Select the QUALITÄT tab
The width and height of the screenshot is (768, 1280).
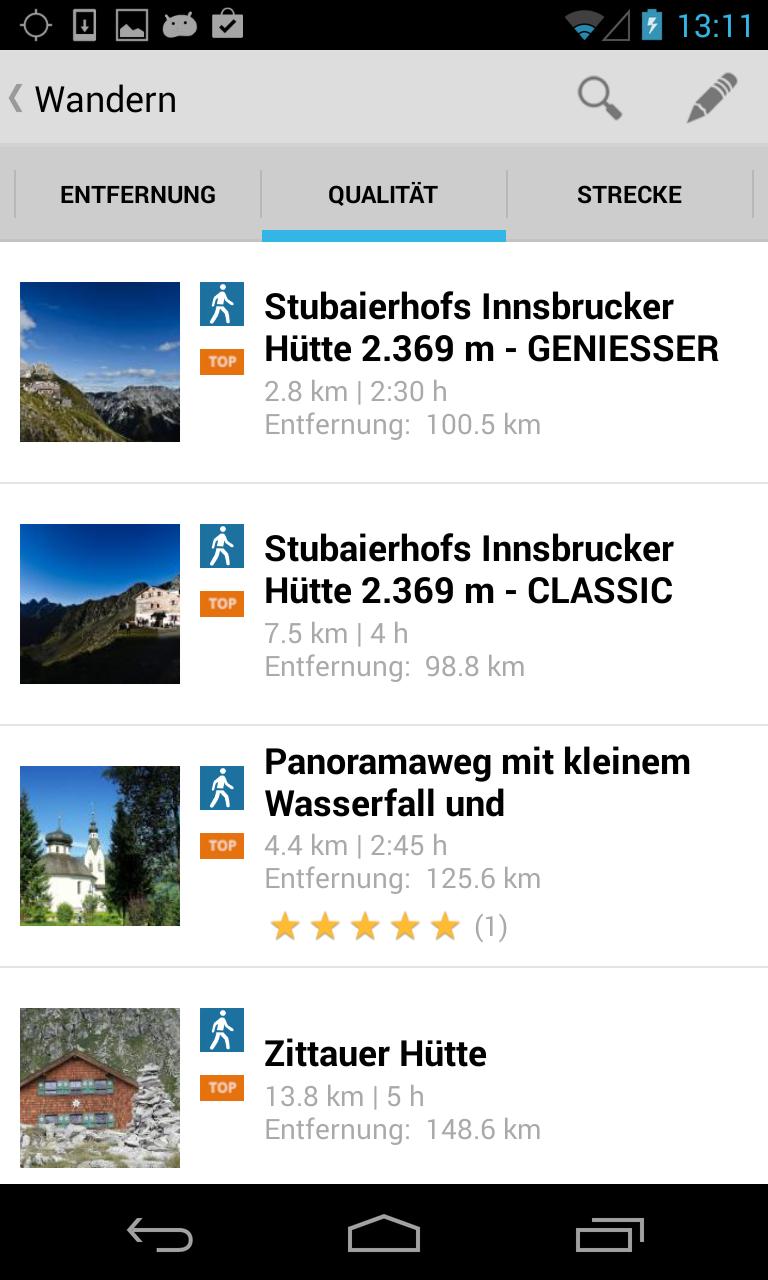tap(383, 194)
